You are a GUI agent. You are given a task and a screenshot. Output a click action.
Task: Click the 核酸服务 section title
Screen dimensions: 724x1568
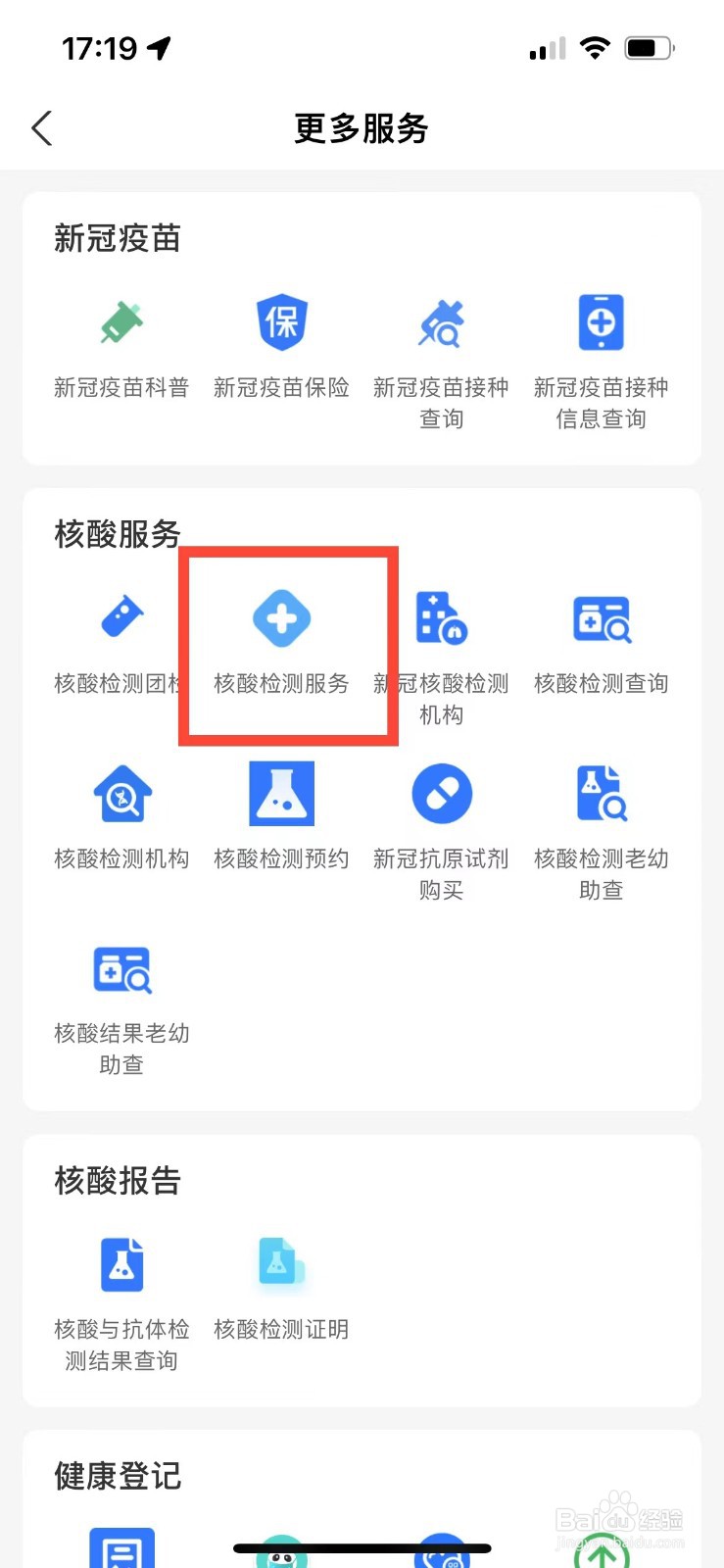[x=116, y=534]
